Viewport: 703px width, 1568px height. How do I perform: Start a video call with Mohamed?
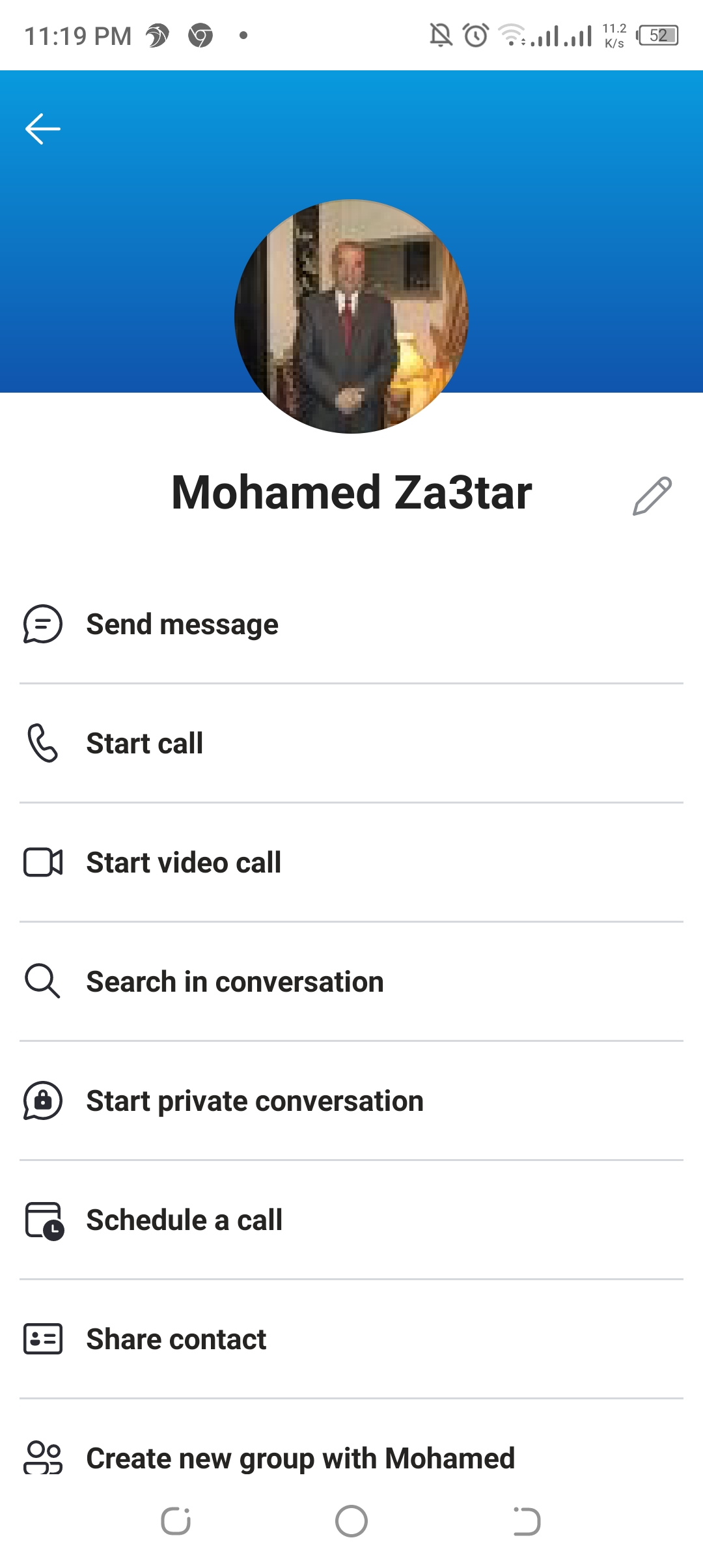(351, 863)
